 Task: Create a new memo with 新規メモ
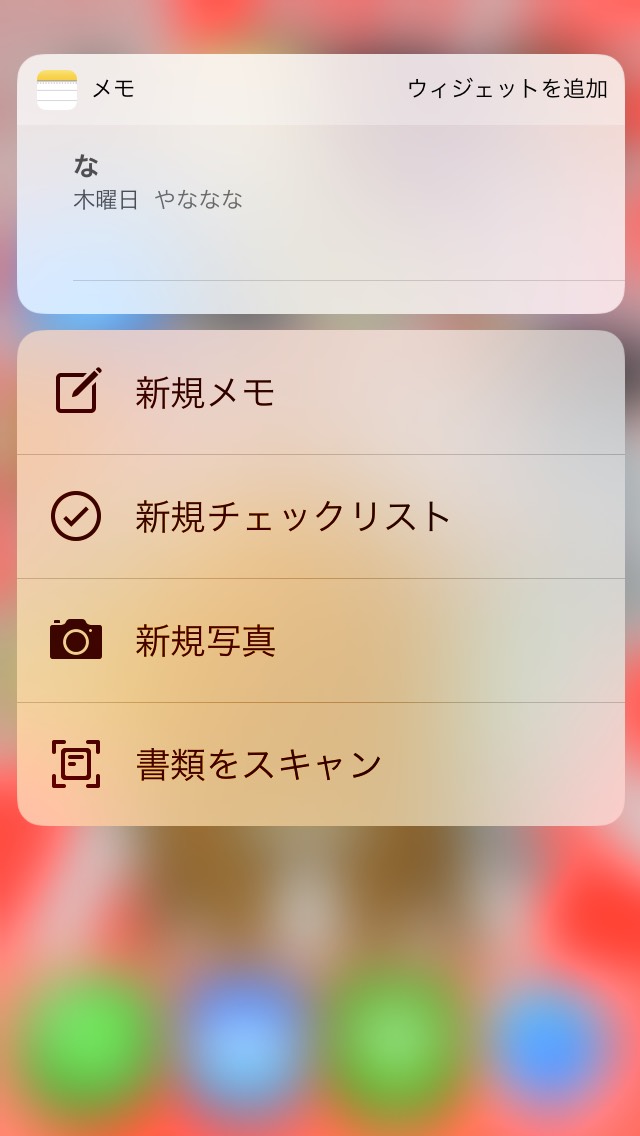(x=320, y=393)
